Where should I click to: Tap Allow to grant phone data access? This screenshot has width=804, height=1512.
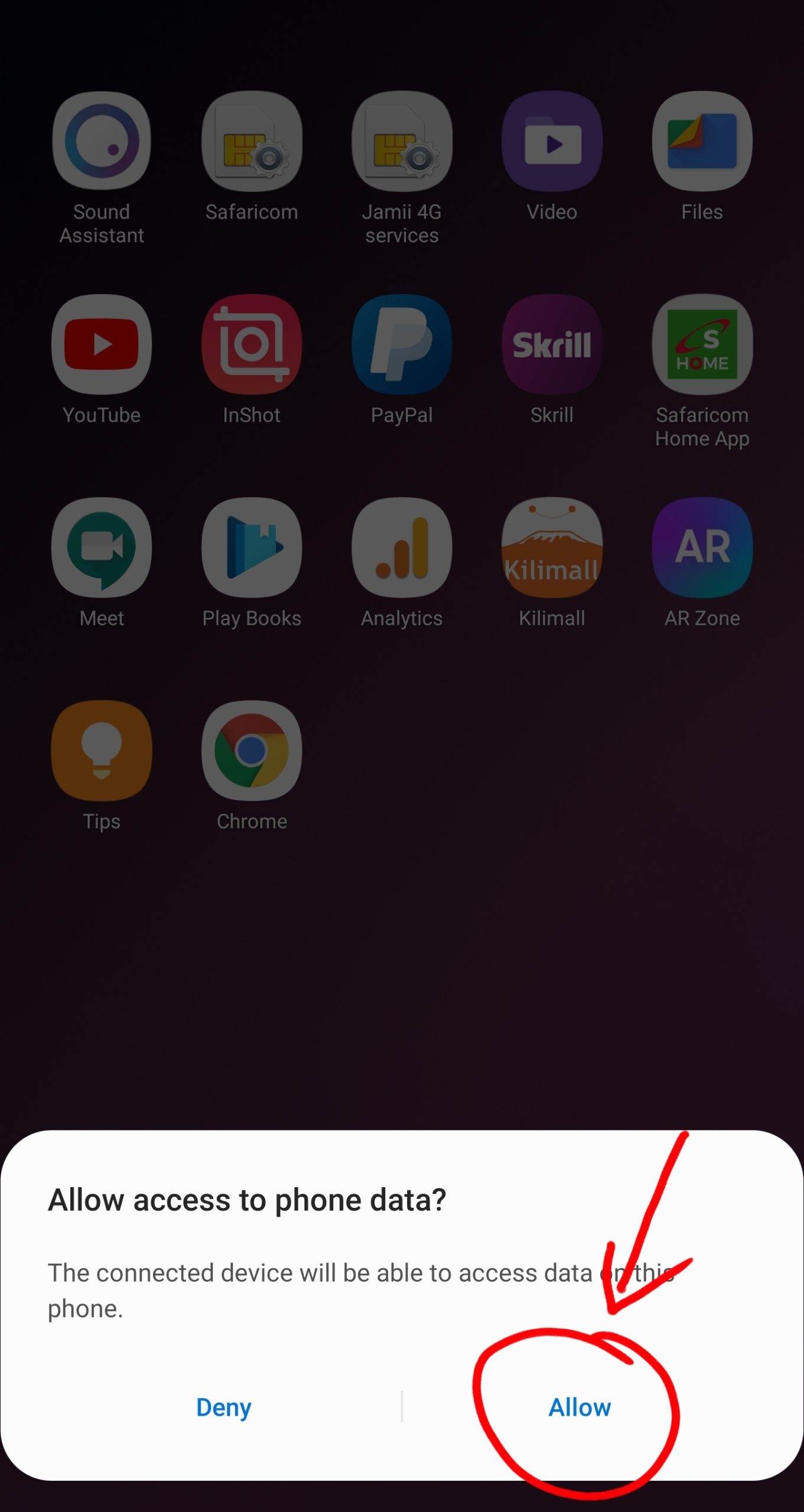point(579,1407)
